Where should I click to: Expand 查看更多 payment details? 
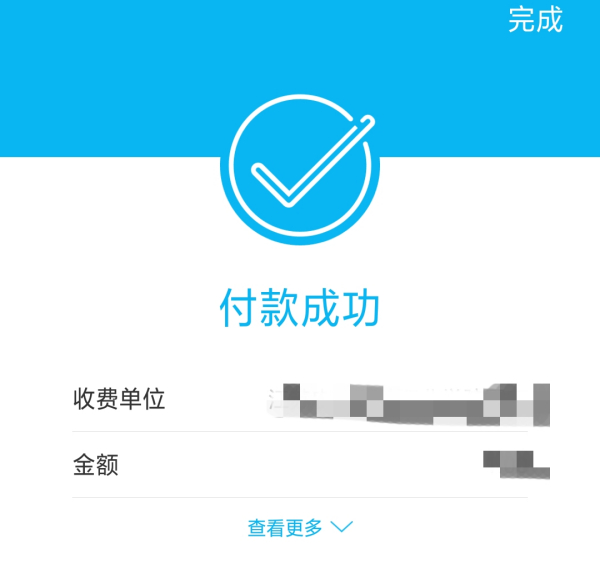click(299, 527)
